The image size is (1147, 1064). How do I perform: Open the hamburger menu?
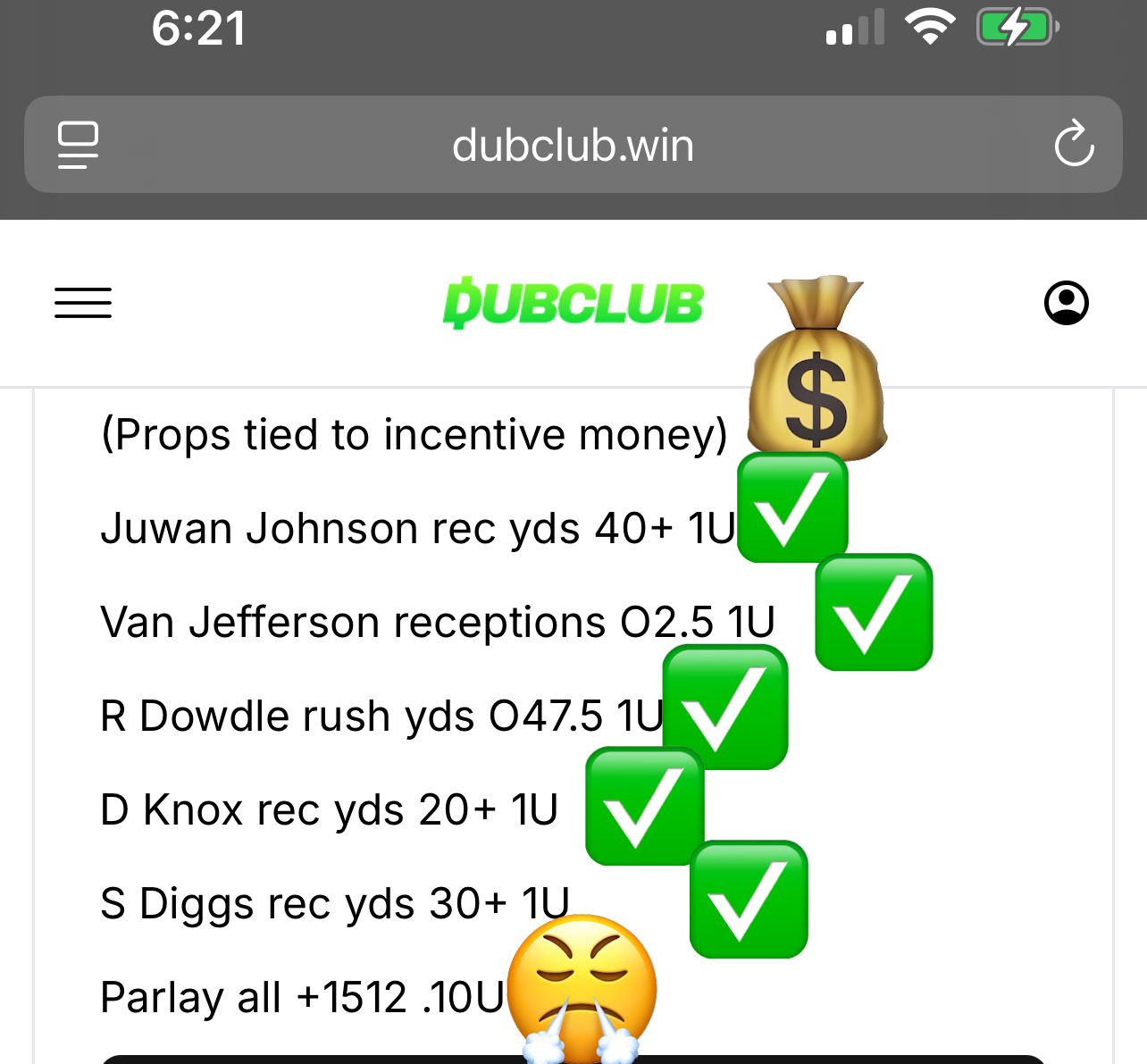click(x=83, y=303)
